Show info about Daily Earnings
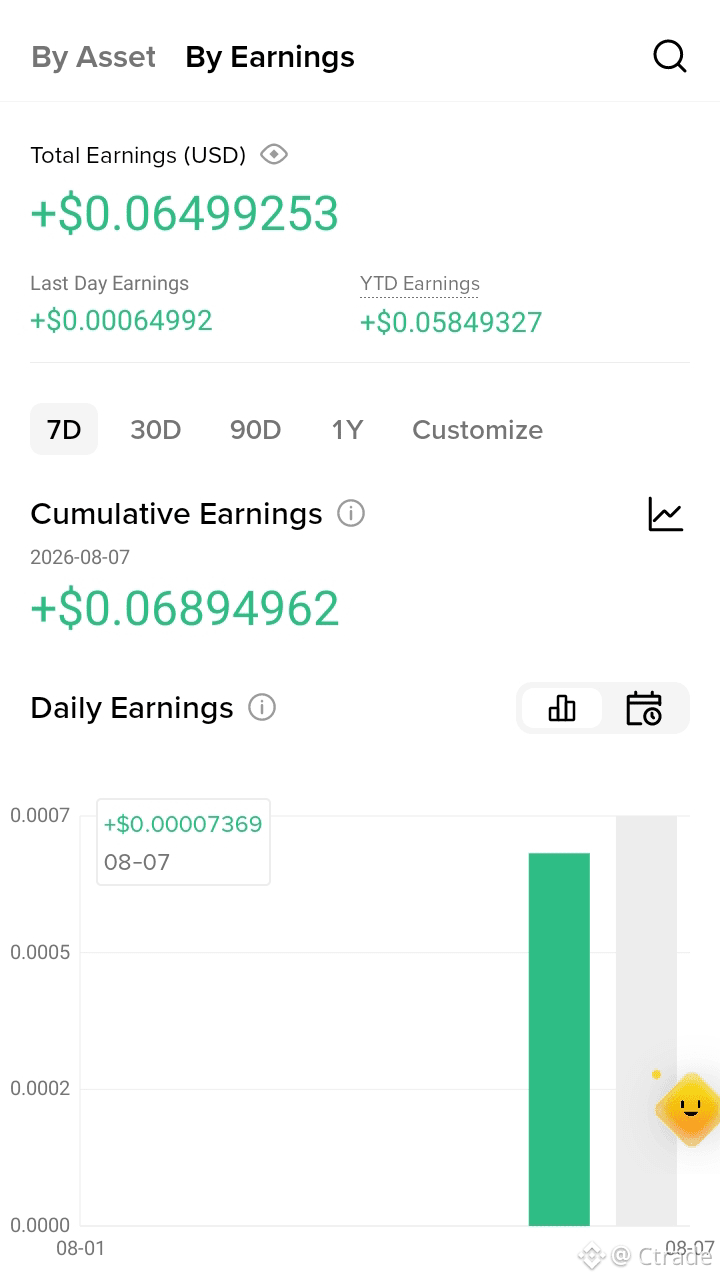The width and height of the screenshot is (720, 1281). coord(262,708)
